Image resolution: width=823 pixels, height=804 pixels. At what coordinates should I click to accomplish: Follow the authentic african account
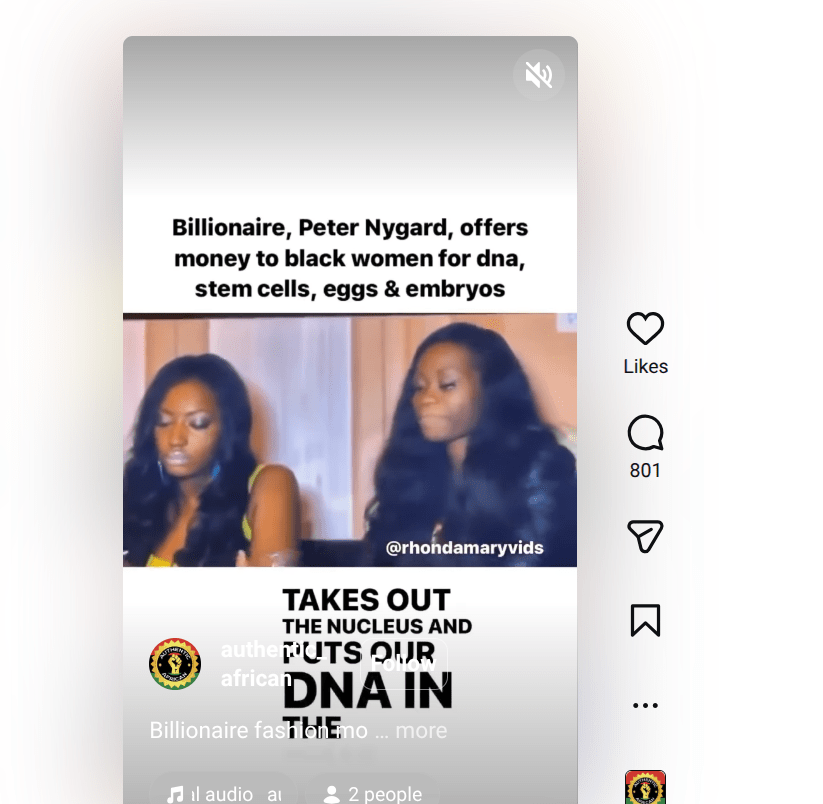403,662
